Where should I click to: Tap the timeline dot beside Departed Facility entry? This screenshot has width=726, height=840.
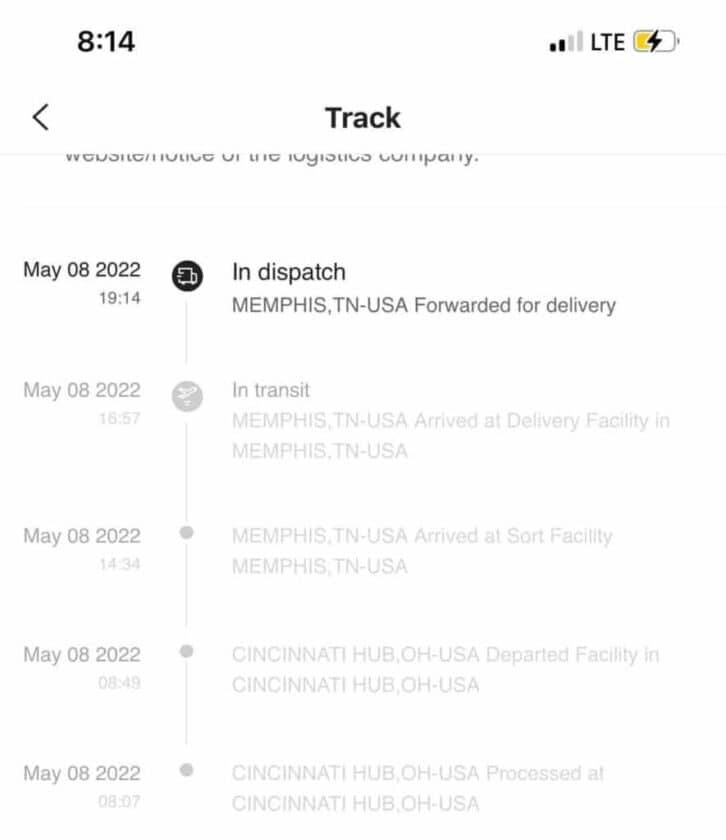pos(185,651)
